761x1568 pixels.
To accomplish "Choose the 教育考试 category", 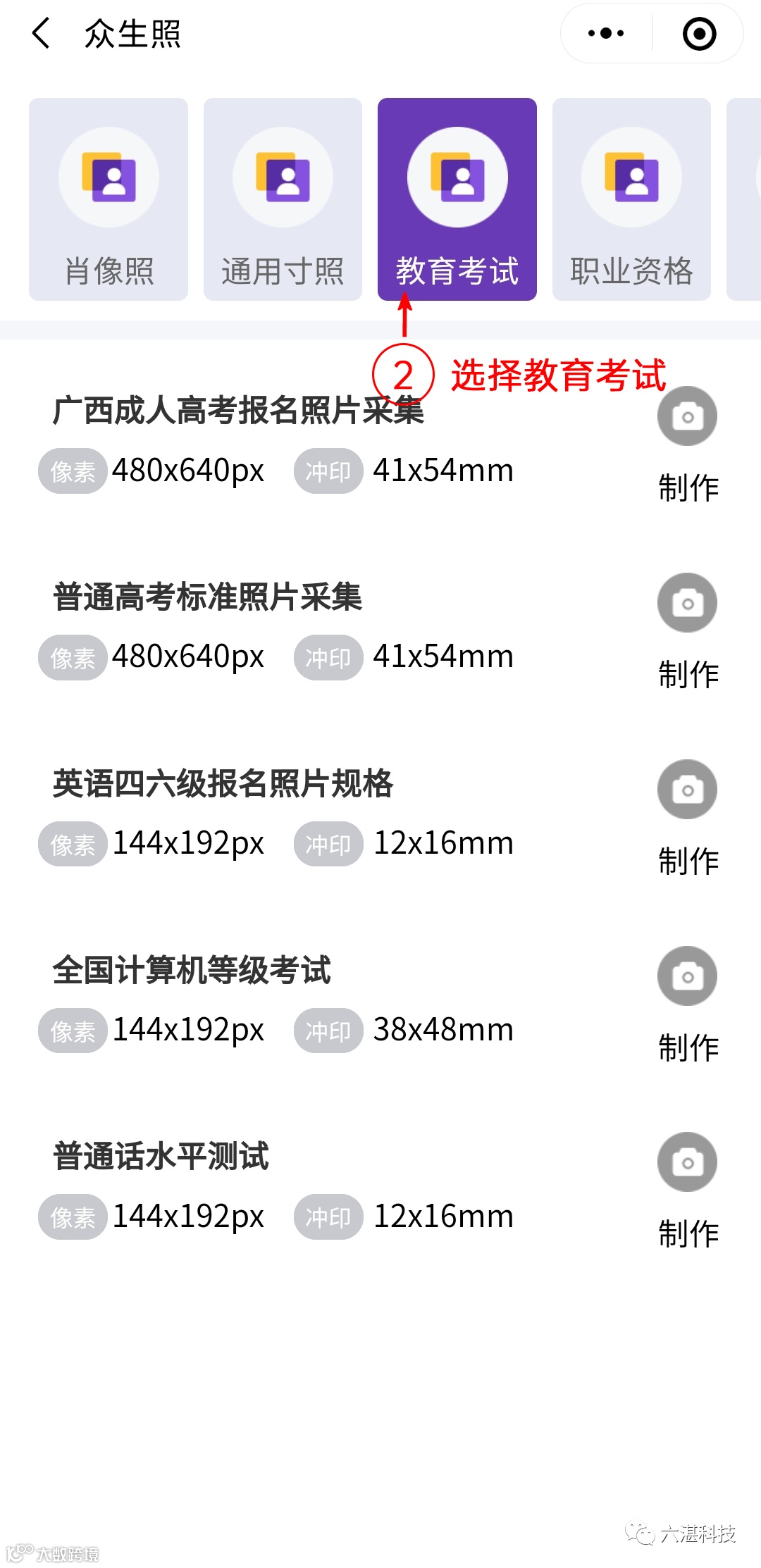I will (457, 199).
